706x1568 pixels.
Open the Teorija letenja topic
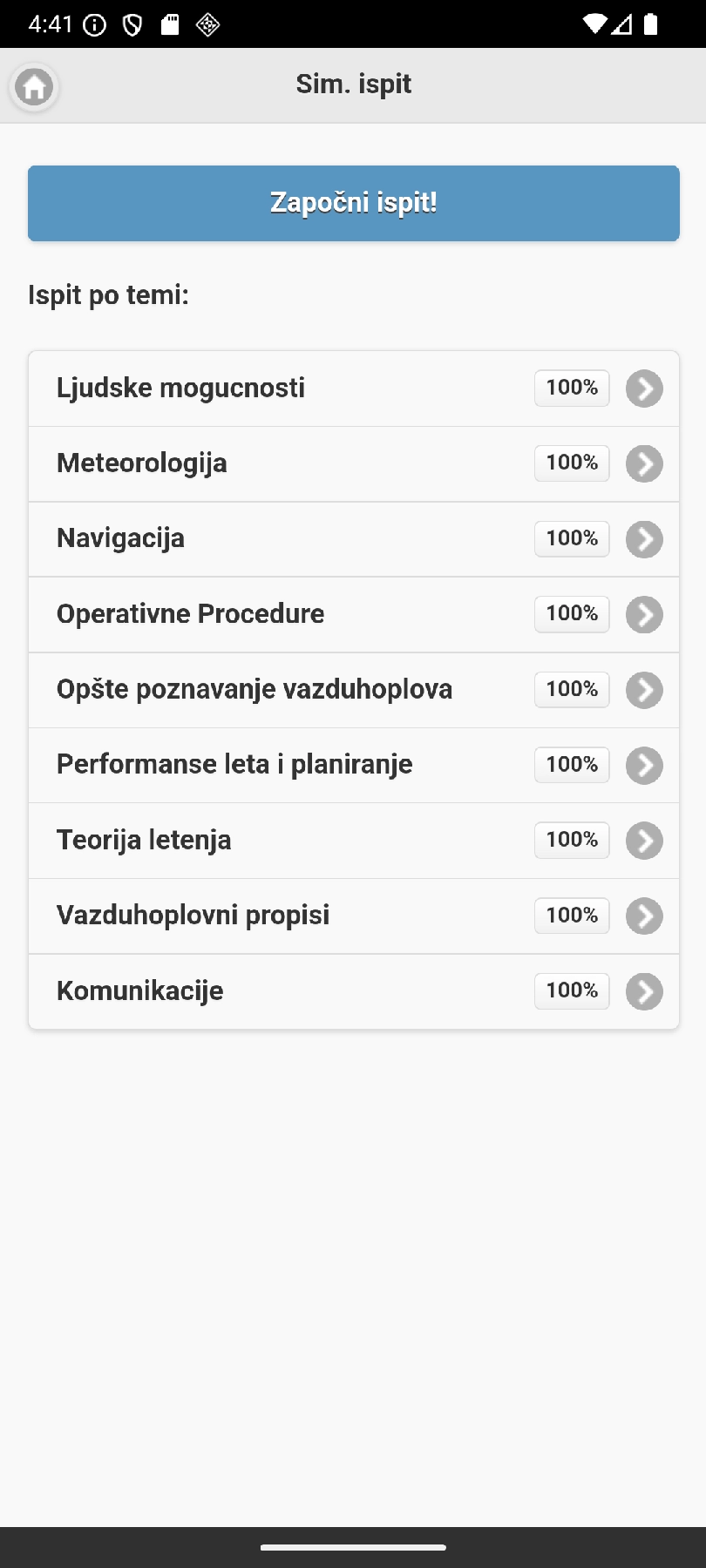tap(353, 841)
